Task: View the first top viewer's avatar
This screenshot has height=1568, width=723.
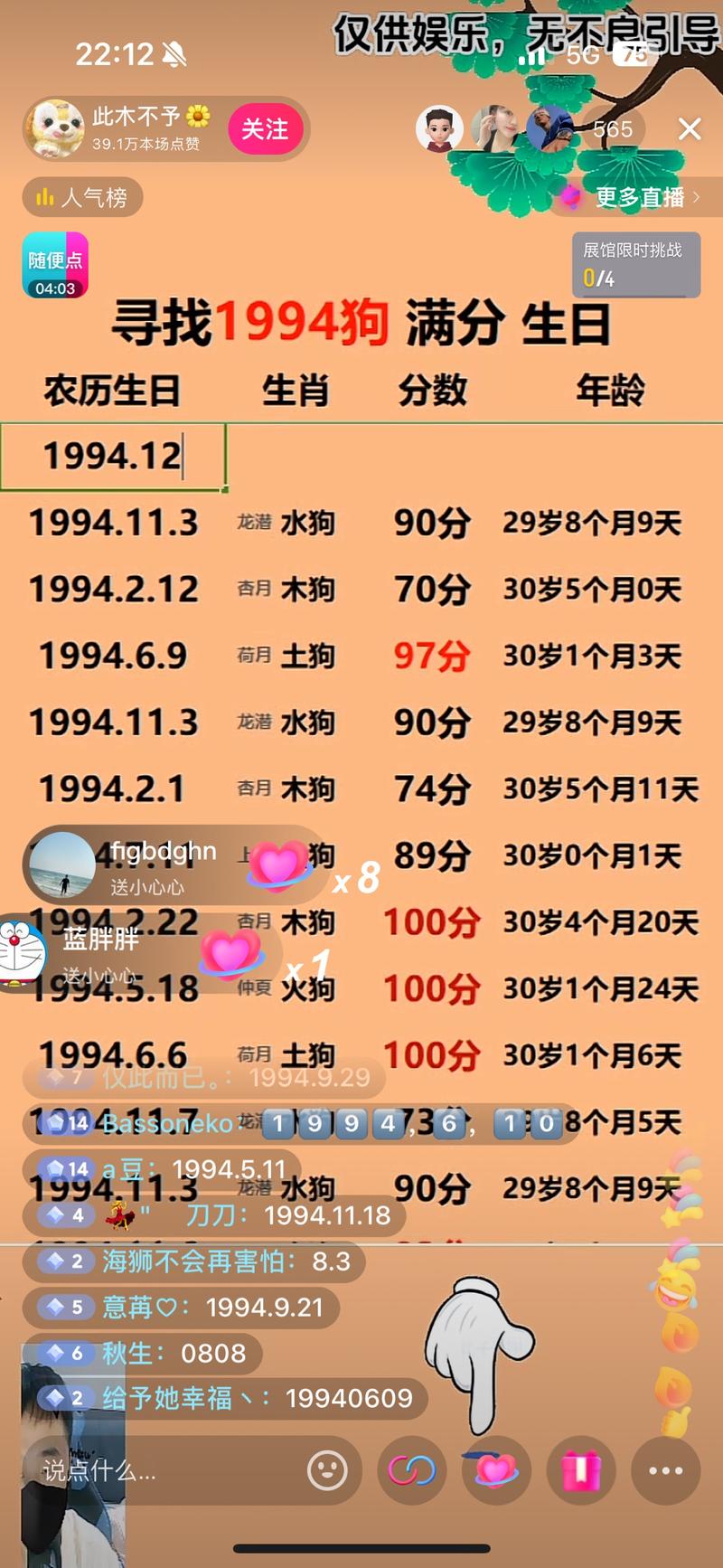Action: click(439, 129)
